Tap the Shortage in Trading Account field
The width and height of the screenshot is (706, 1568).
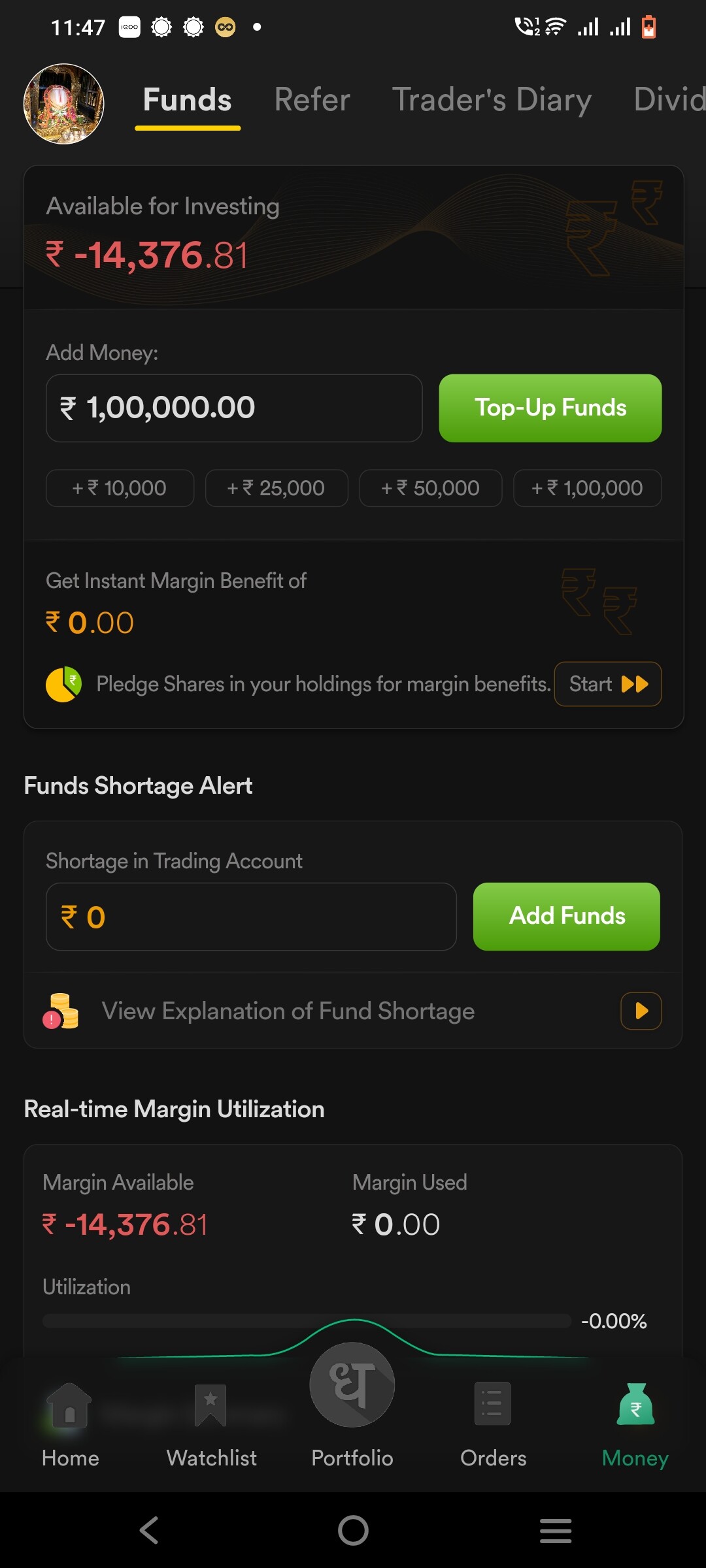tap(251, 917)
